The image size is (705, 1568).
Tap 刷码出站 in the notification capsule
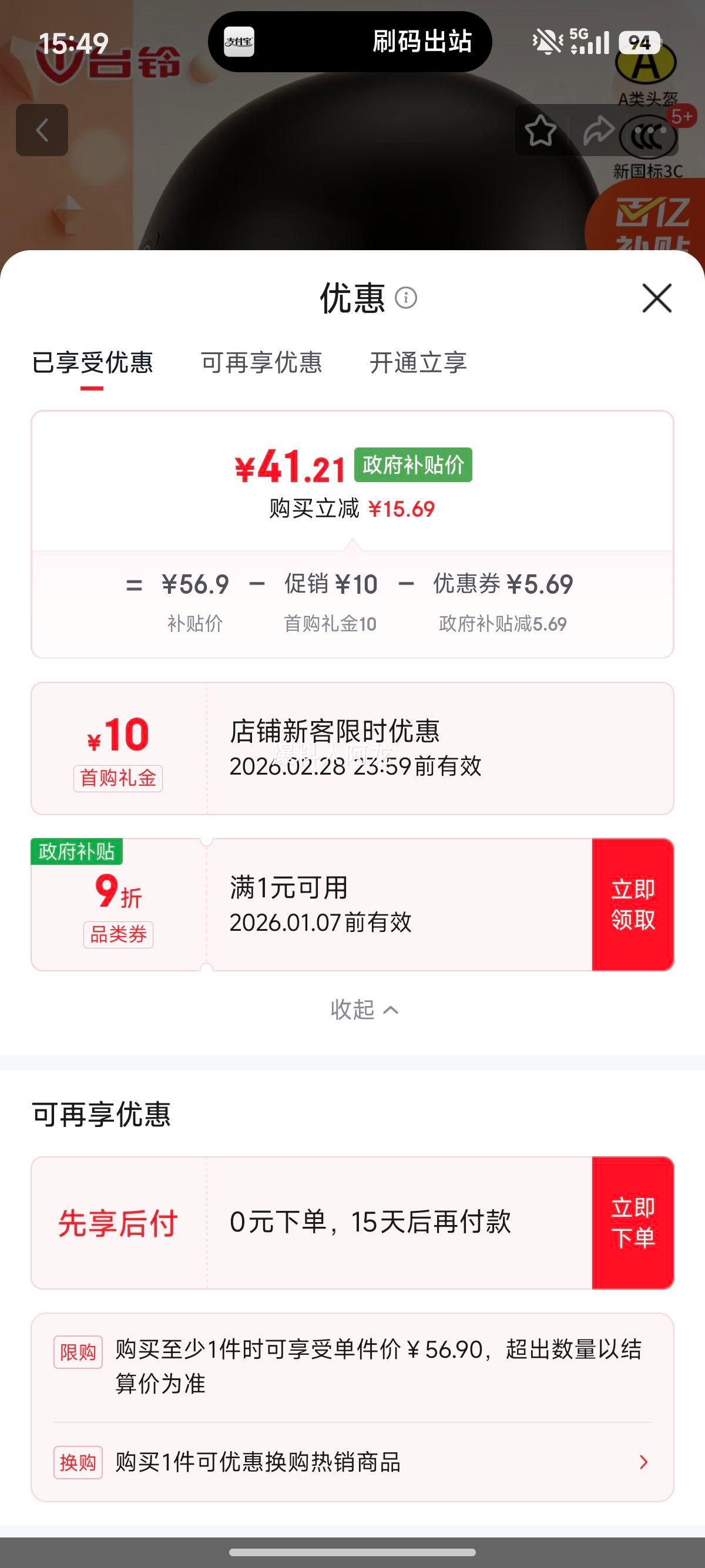[422, 43]
